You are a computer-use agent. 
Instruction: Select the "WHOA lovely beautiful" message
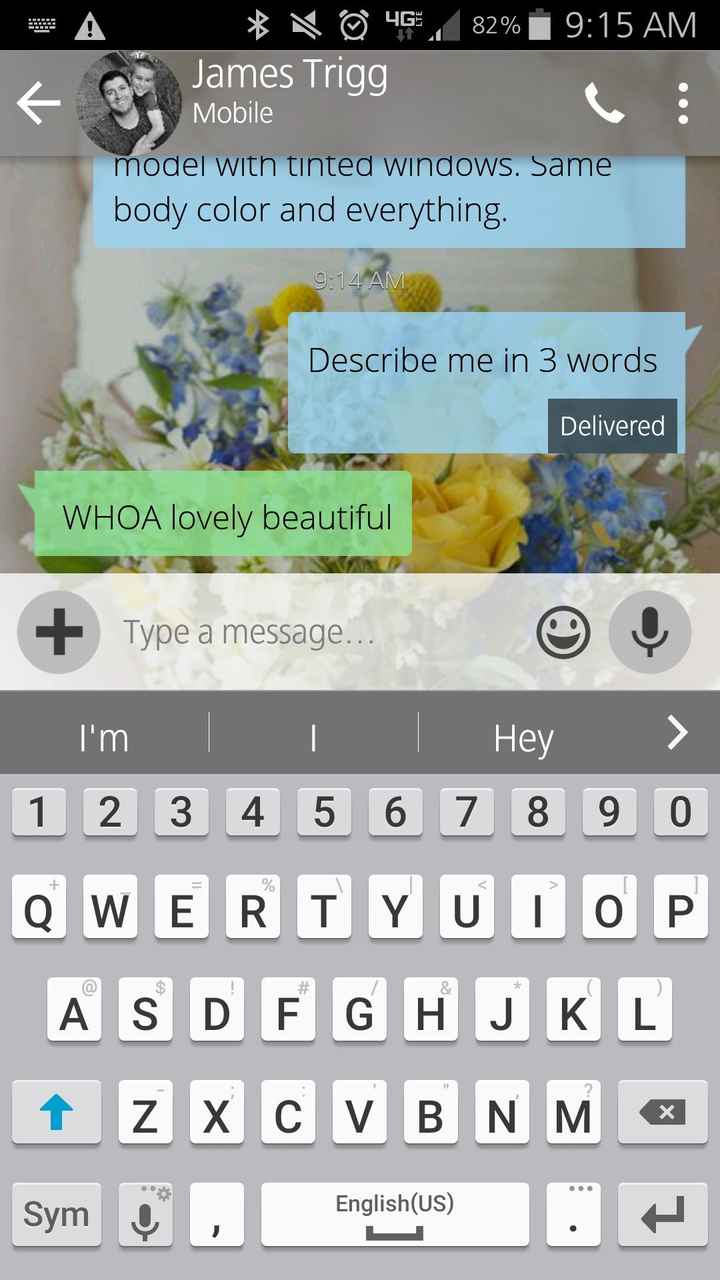click(227, 517)
